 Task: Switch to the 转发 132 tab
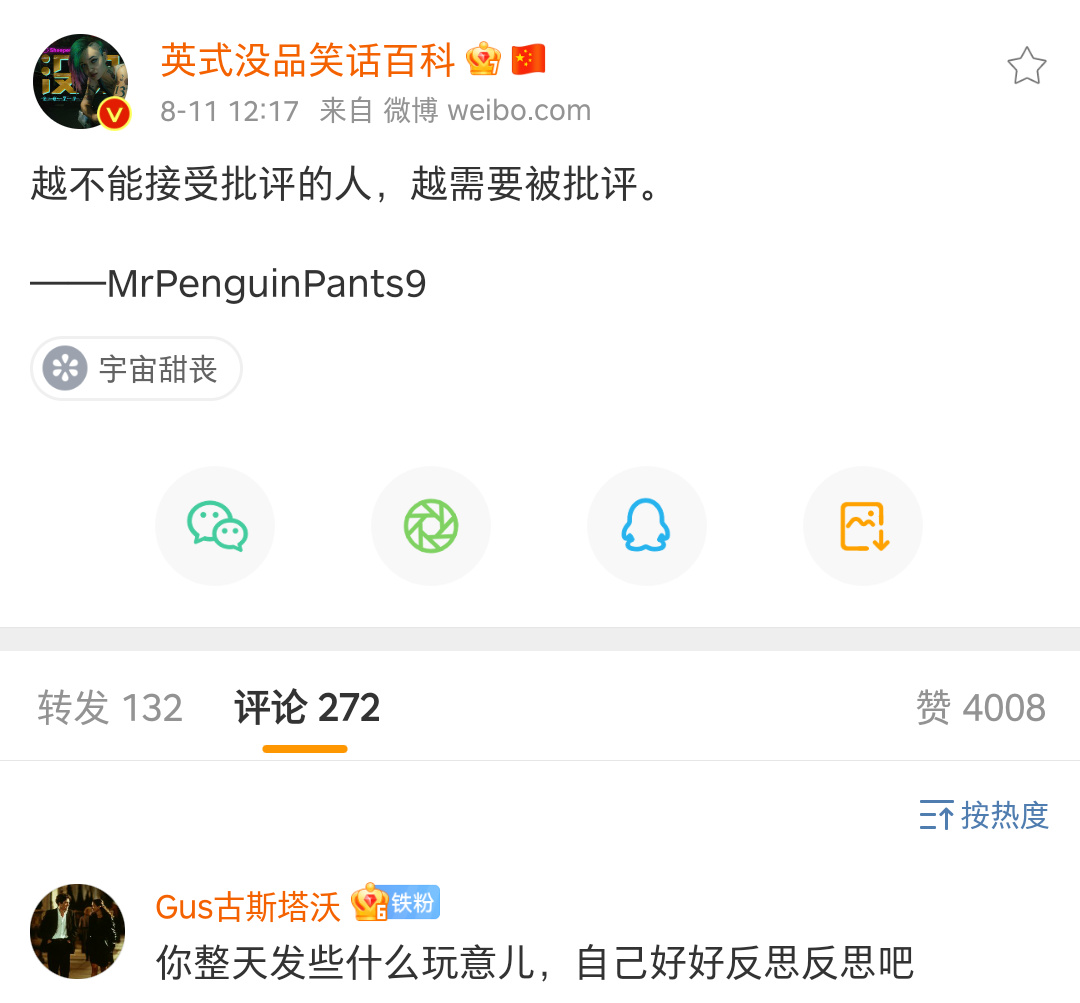point(110,708)
